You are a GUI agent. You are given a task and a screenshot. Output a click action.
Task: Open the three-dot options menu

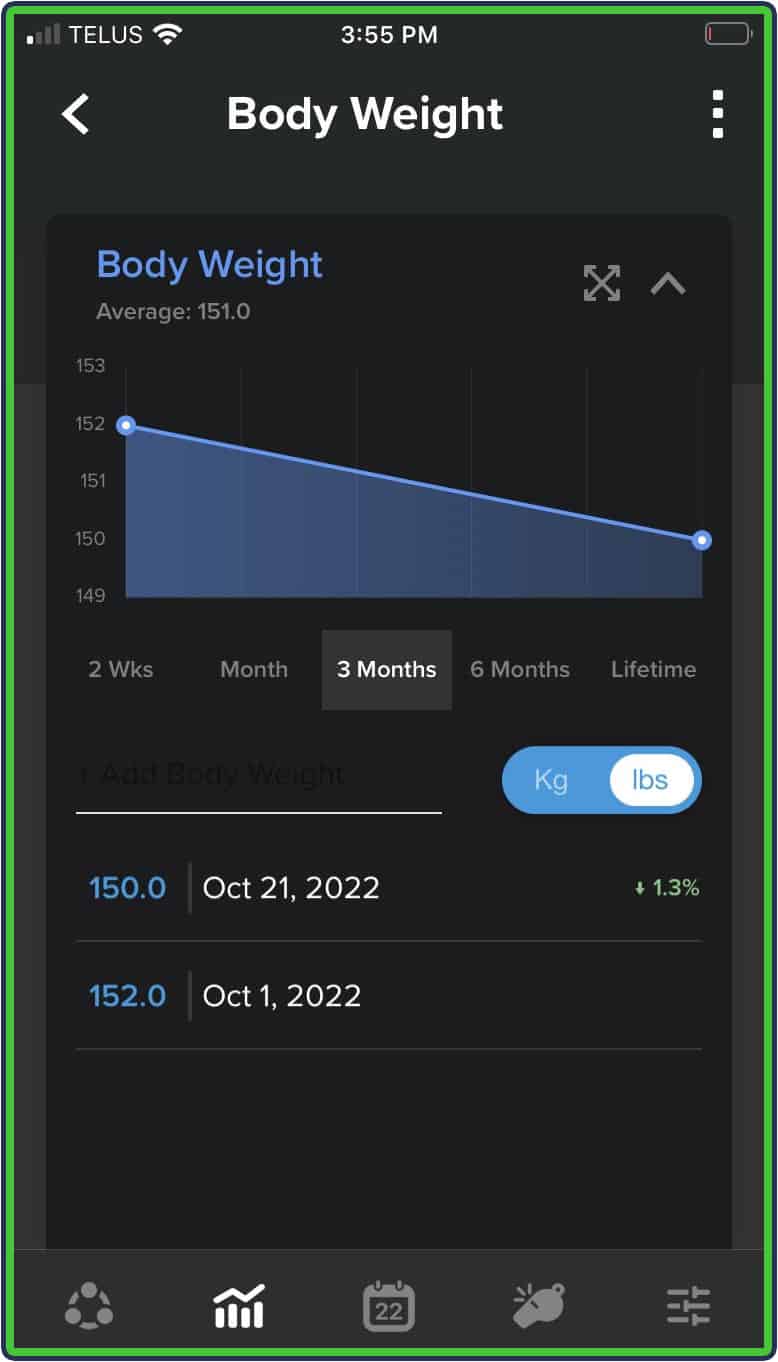click(717, 114)
